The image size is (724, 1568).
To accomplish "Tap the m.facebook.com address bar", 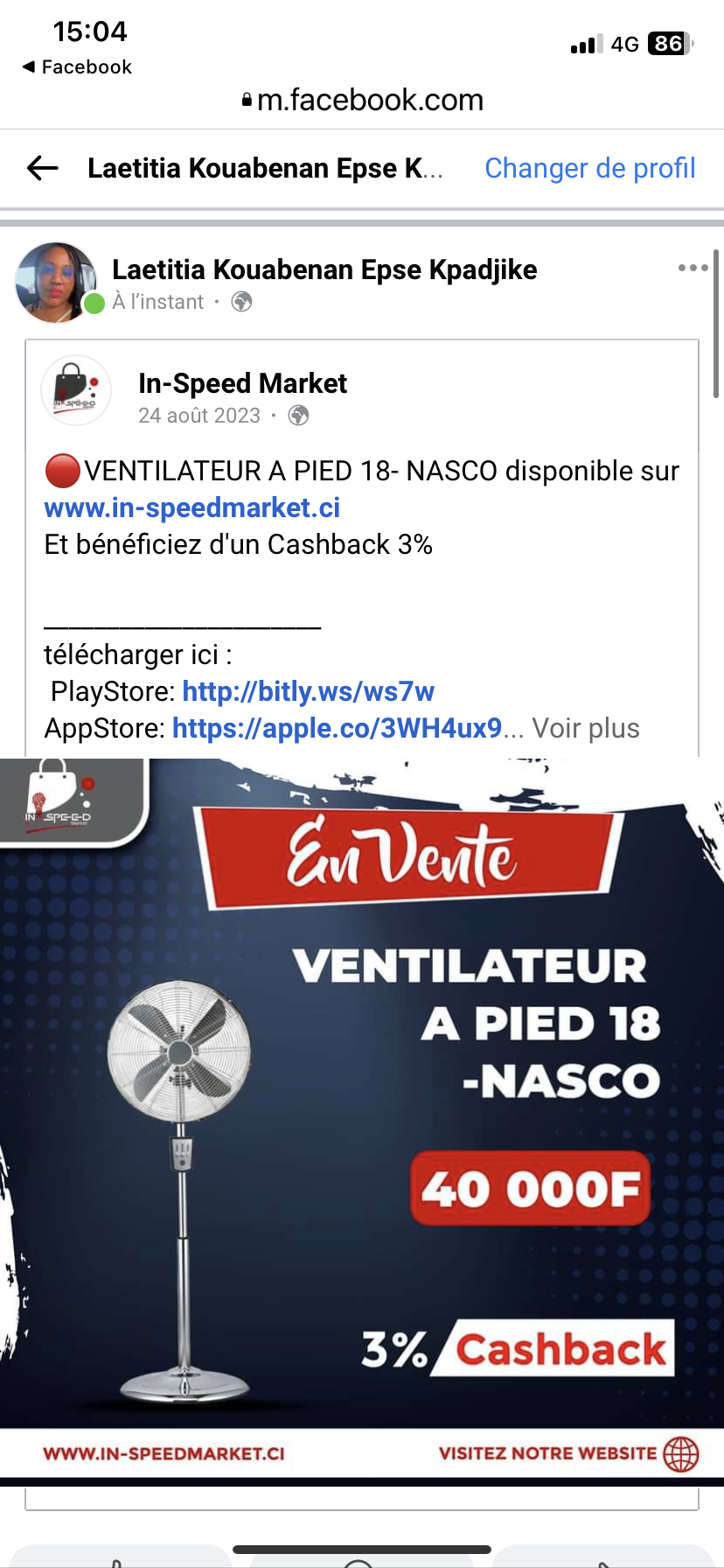I will click(362, 101).
